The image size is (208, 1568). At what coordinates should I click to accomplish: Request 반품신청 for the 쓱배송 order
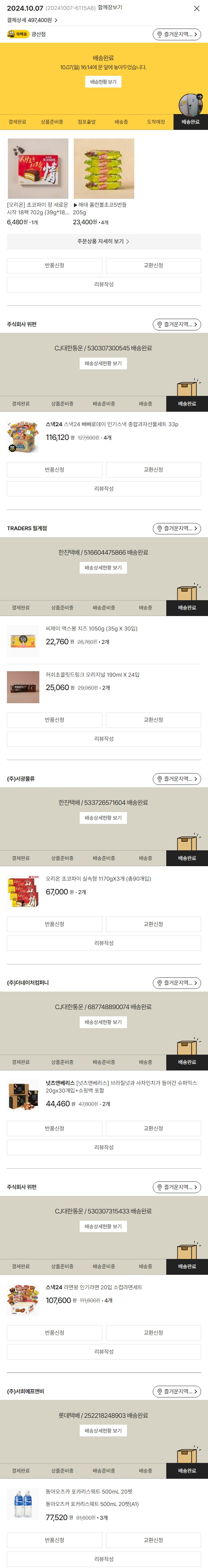click(54, 265)
